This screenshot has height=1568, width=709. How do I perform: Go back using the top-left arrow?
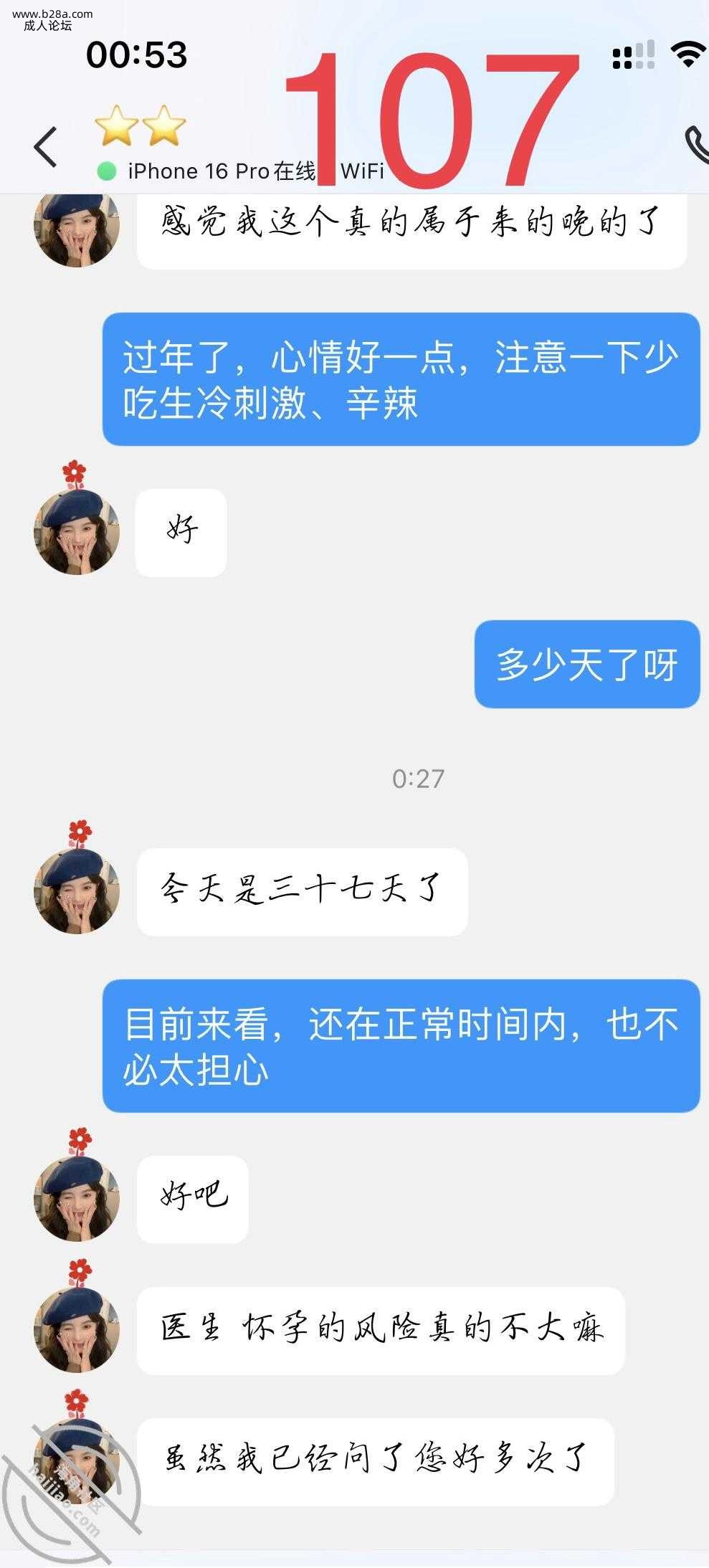coord(46,147)
